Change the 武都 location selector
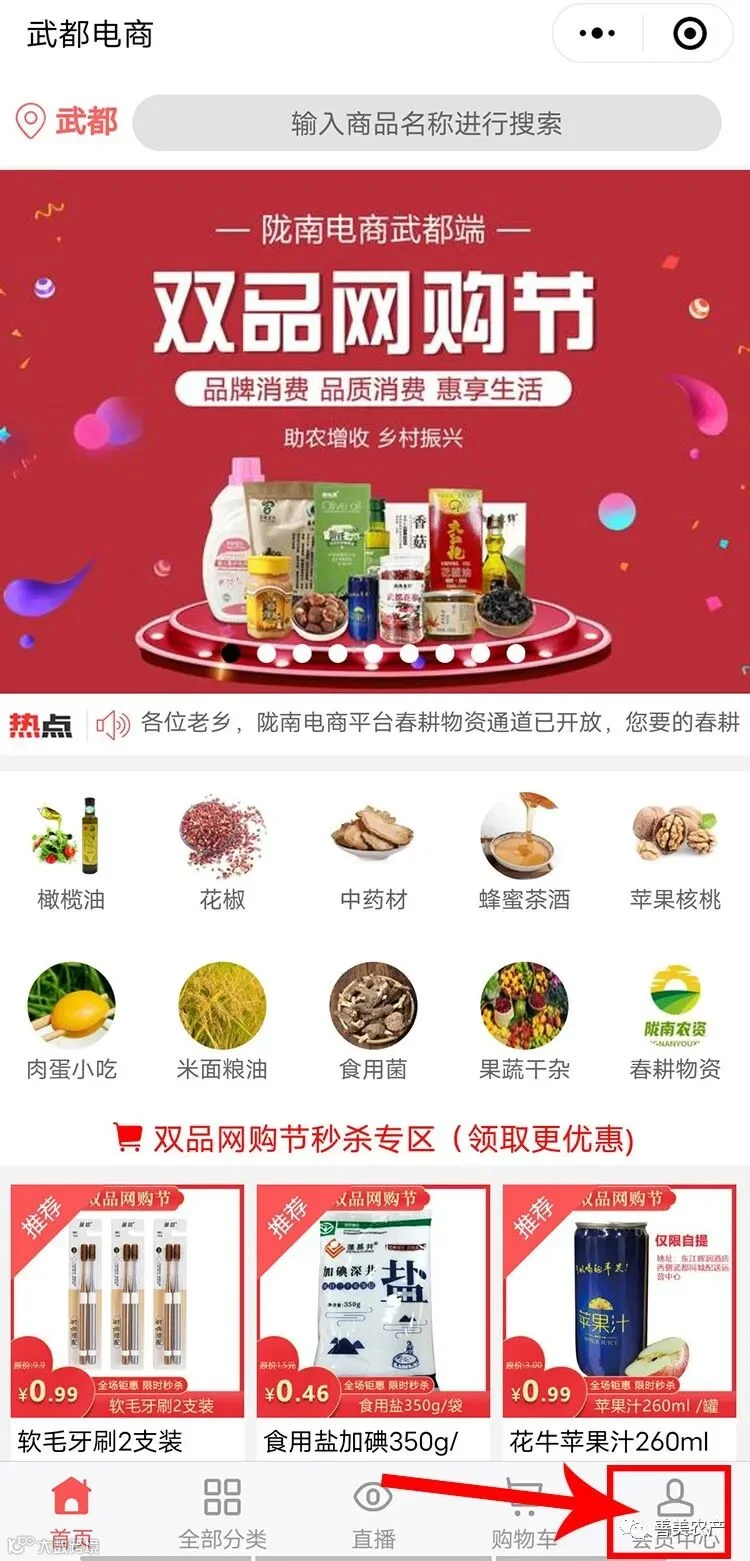This screenshot has width=750, height=1561. pyautogui.click(x=67, y=122)
